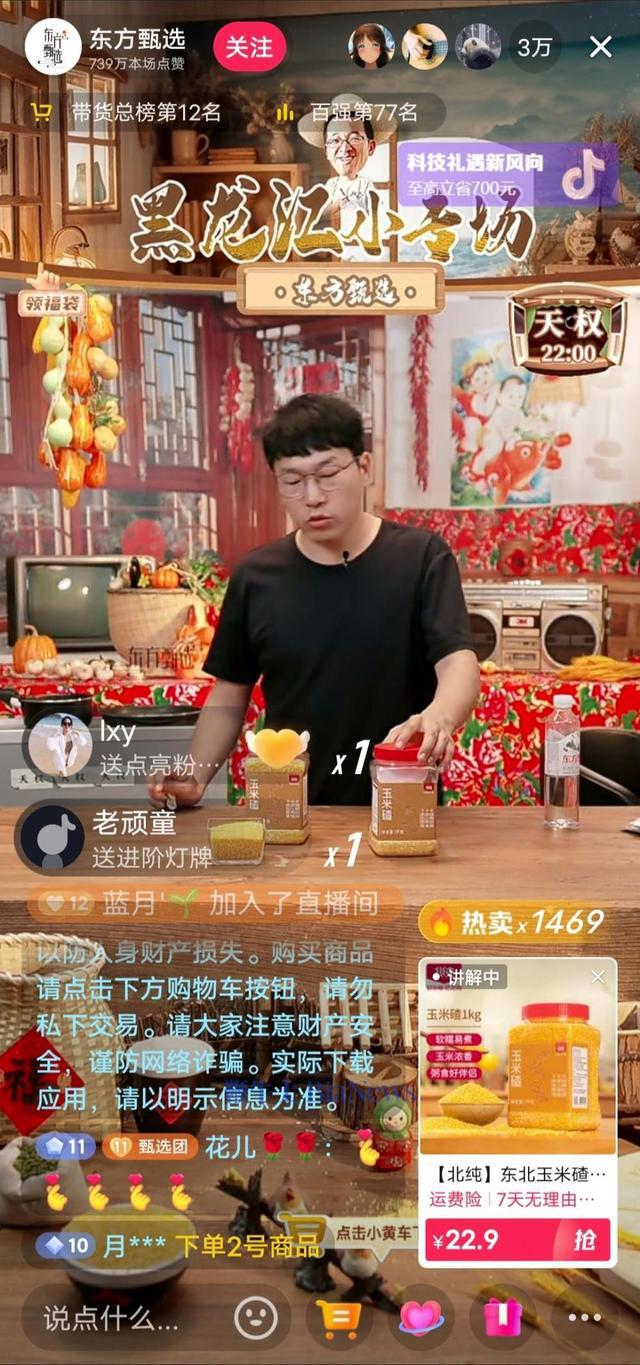640x1365 pixels.
Task: Open the 东方甄选 host profile avatar
Action: 52,47
